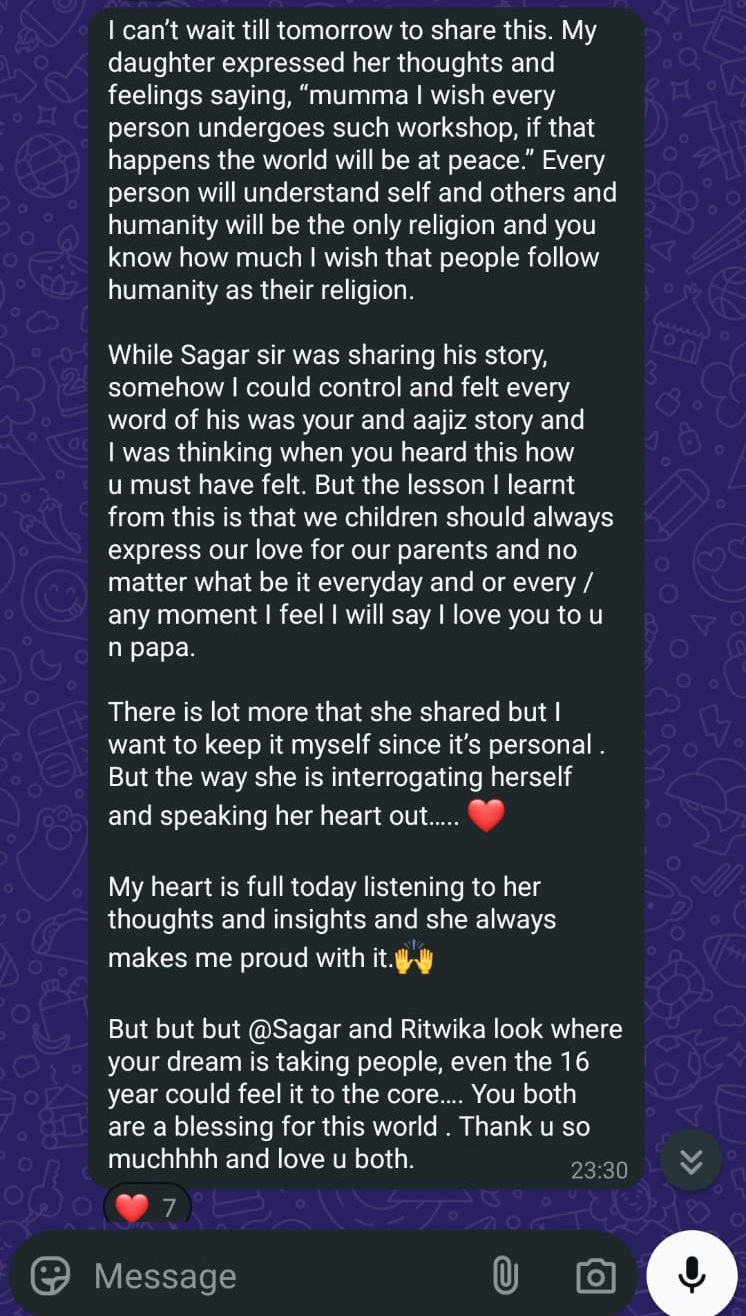746x1316 pixels.
Task: Open the camera to take a photo
Action: (596, 1275)
